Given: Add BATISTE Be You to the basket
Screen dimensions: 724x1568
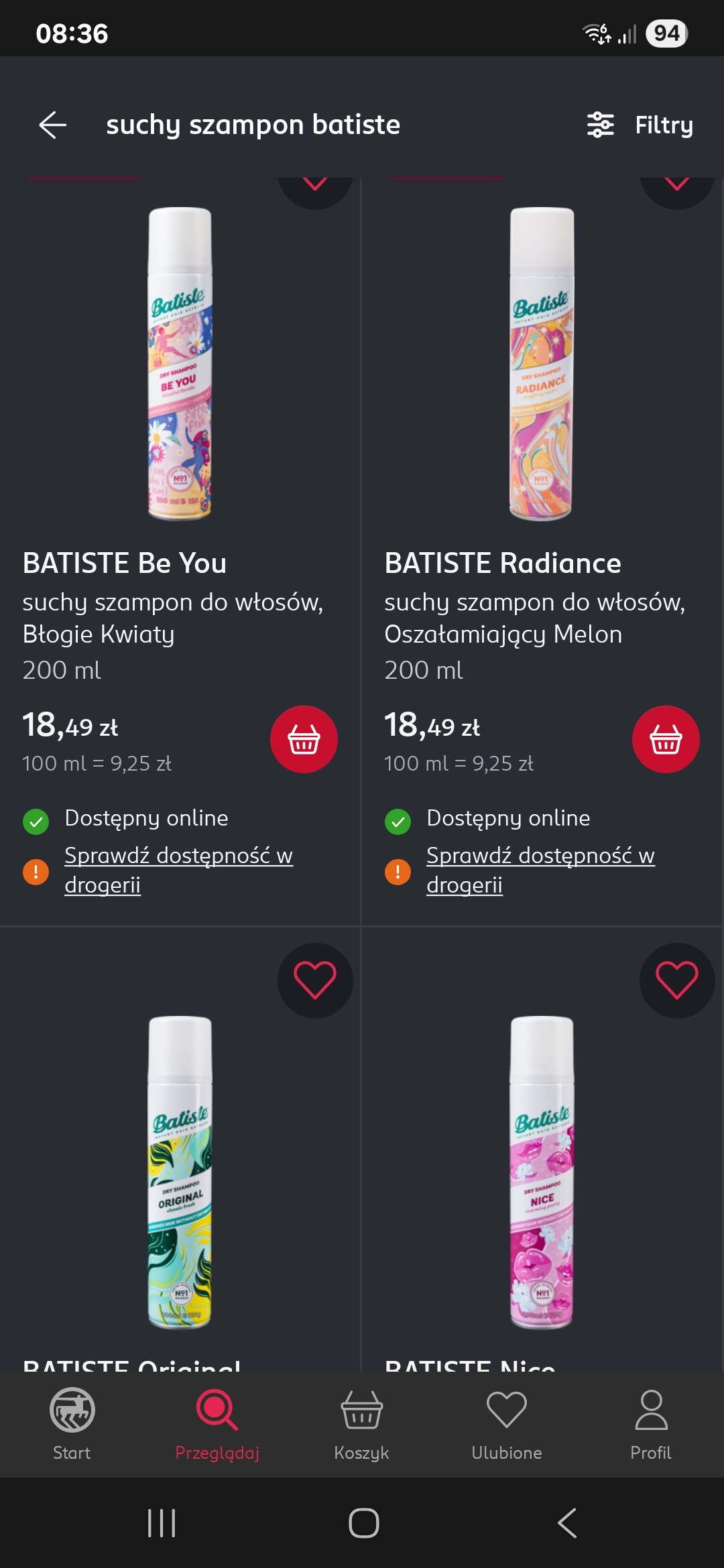Looking at the screenshot, I should (x=304, y=739).
